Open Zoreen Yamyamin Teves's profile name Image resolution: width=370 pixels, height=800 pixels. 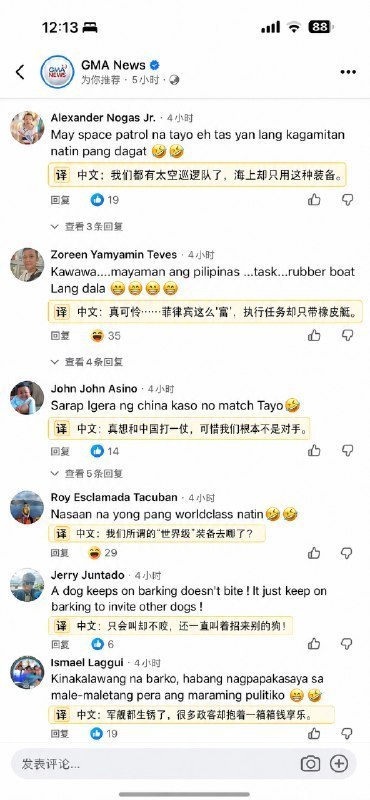point(114,255)
